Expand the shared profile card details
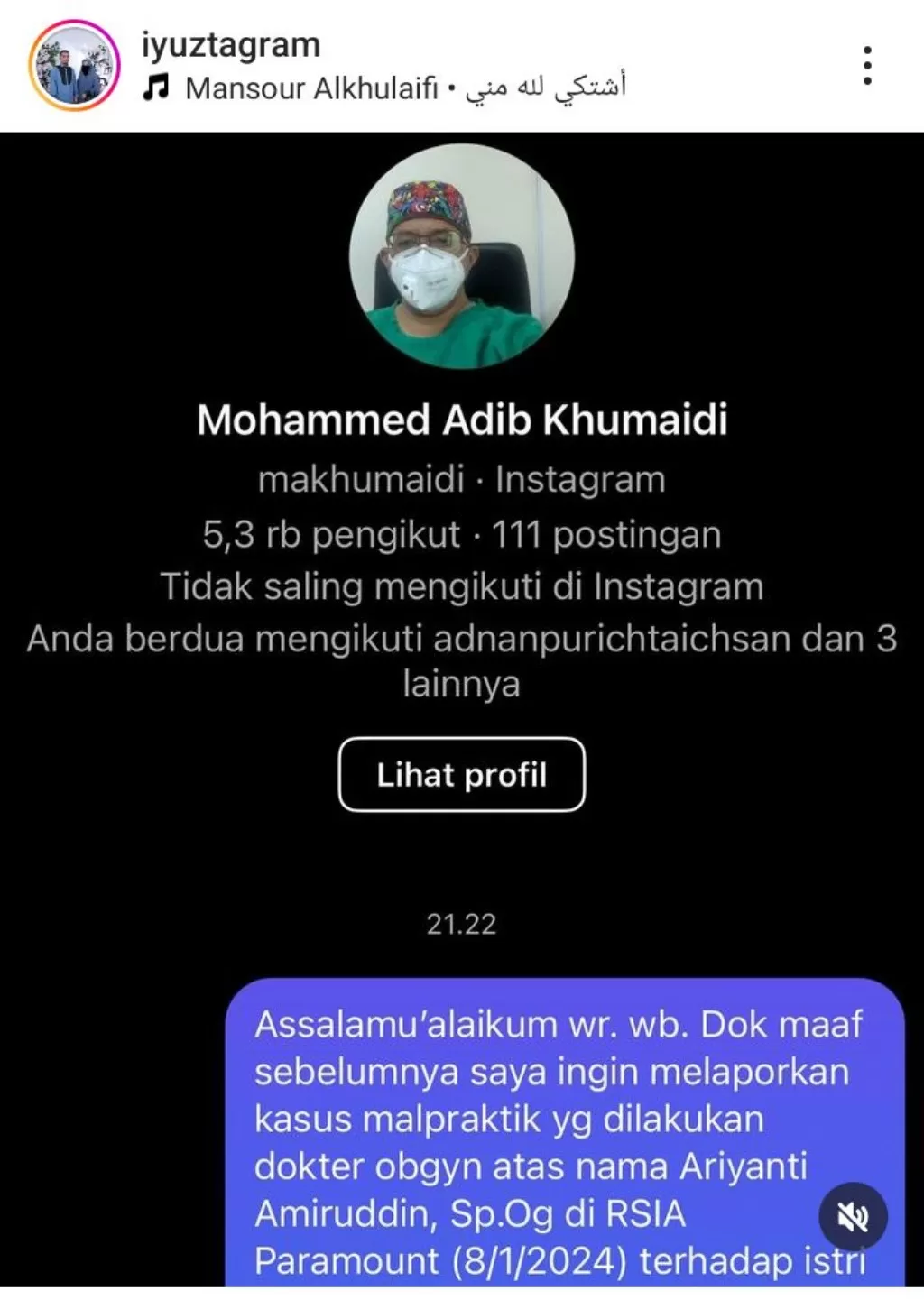Screen dimensions: 924x1300 [x=461, y=775]
